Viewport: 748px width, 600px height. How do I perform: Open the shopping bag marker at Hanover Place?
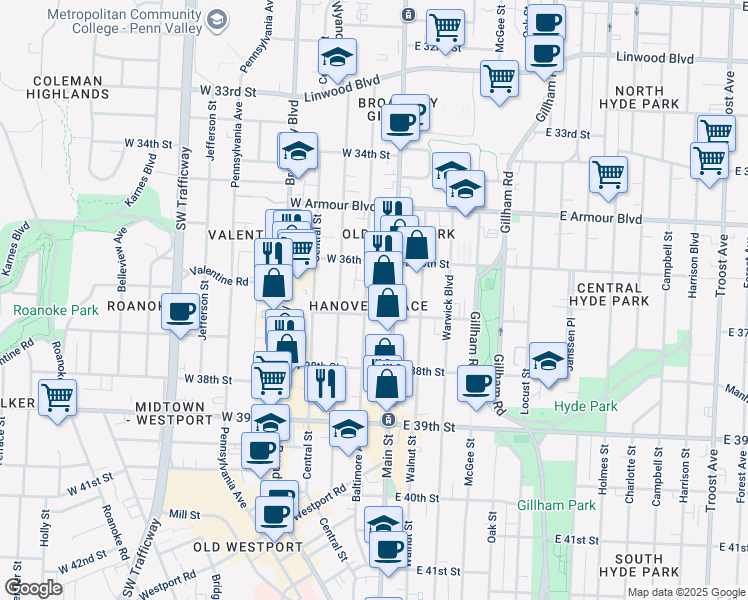tap(387, 304)
